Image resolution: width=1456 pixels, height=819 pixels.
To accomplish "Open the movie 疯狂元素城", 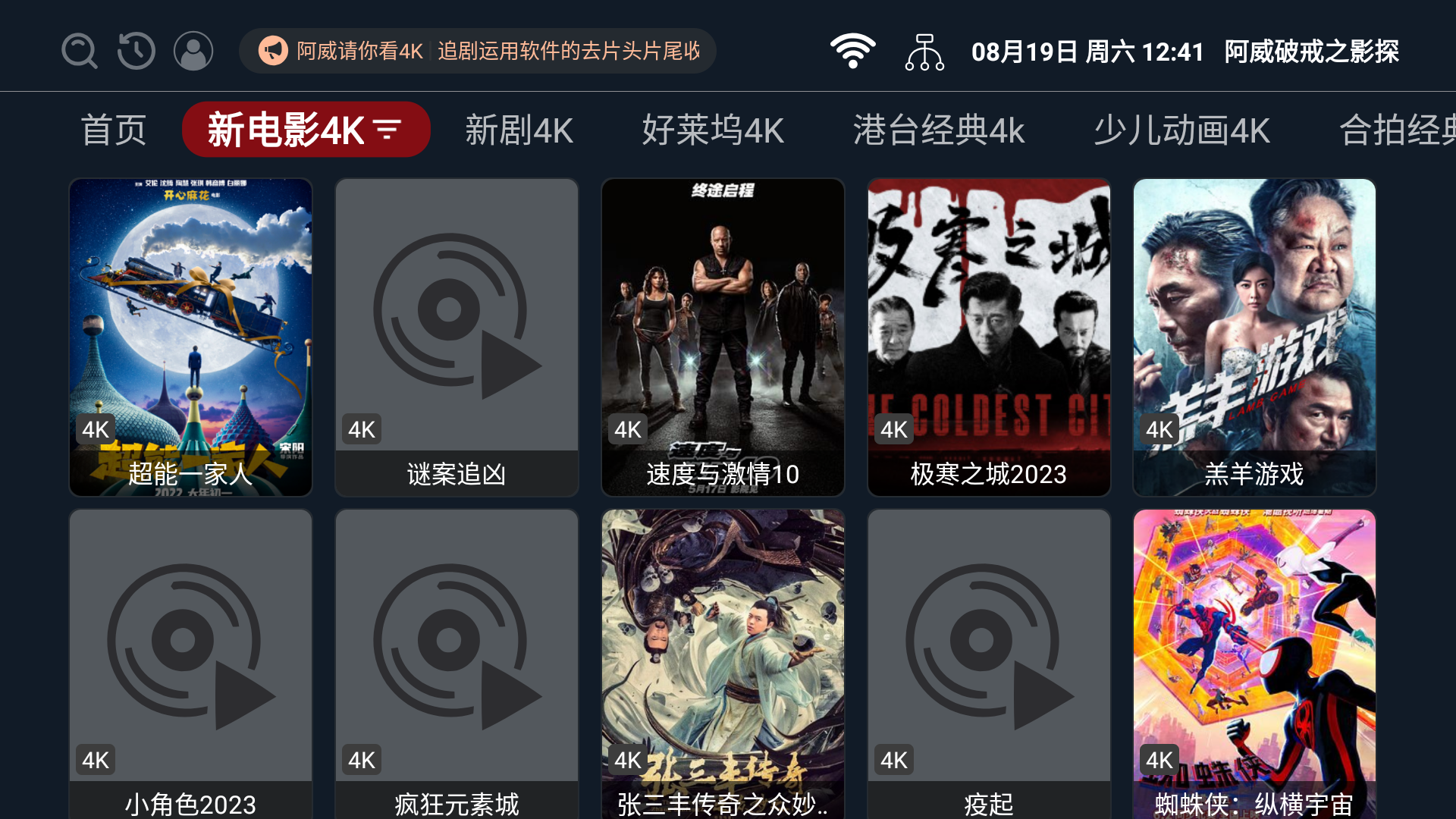I will pyautogui.click(x=457, y=664).
